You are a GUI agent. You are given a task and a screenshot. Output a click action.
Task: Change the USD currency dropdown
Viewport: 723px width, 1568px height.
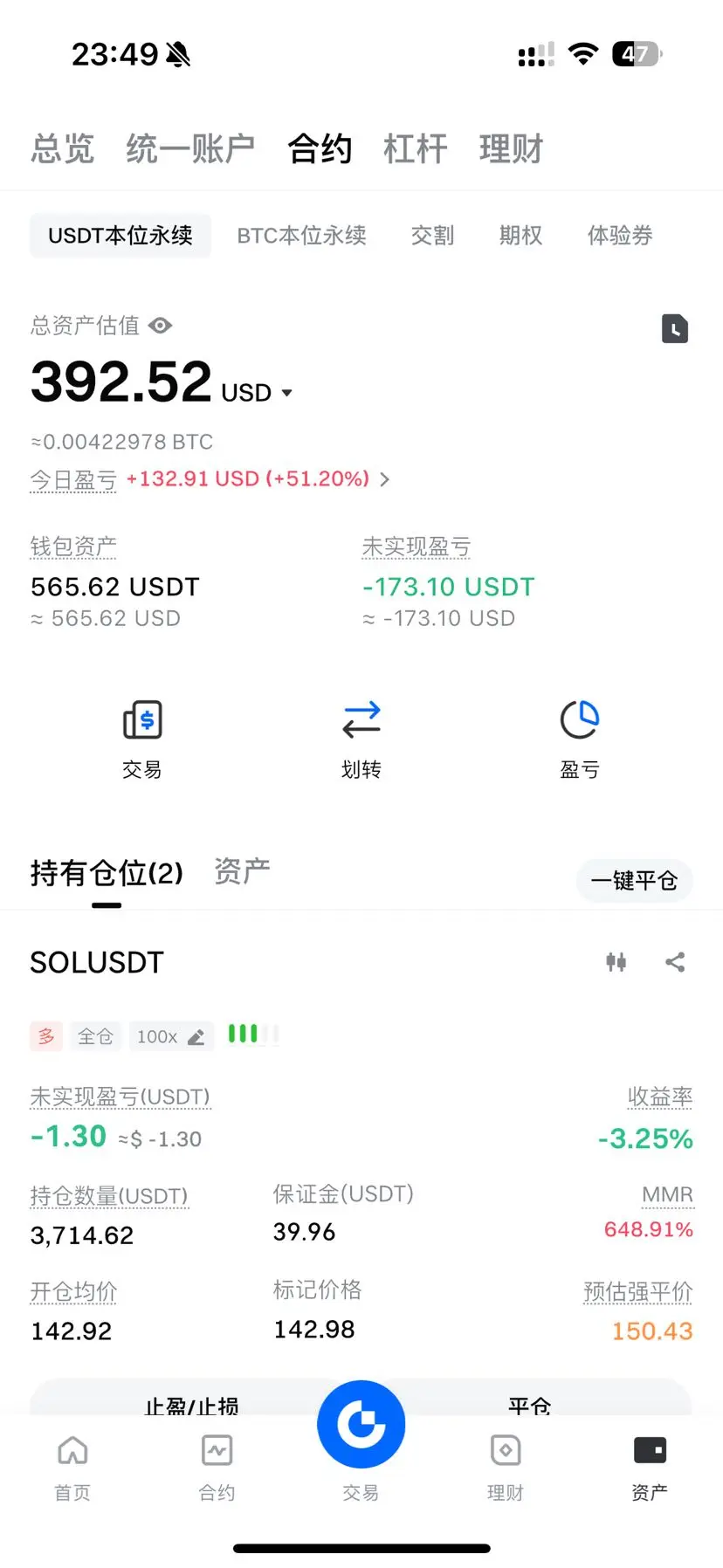tap(257, 393)
